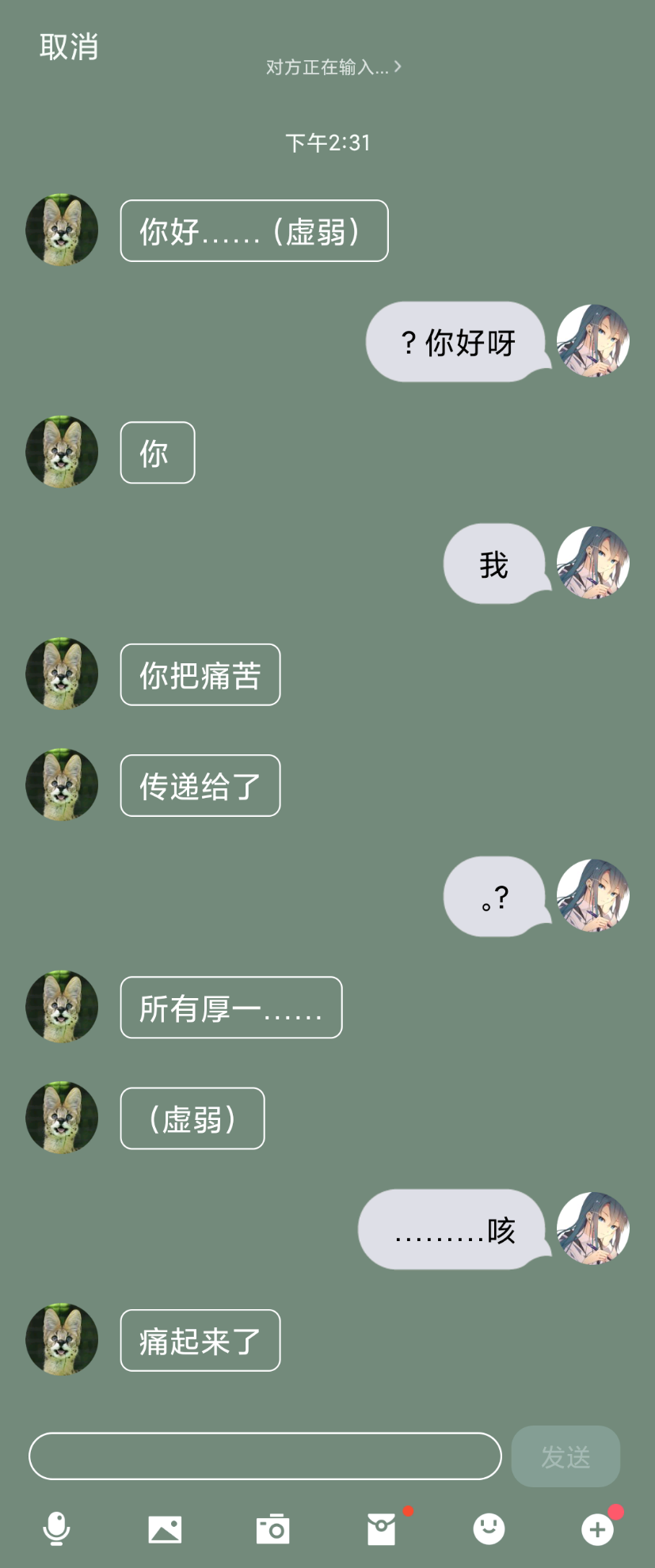Expand the 对方正在输入 status chevron
The height and width of the screenshot is (1568, 655).
pyautogui.click(x=398, y=66)
